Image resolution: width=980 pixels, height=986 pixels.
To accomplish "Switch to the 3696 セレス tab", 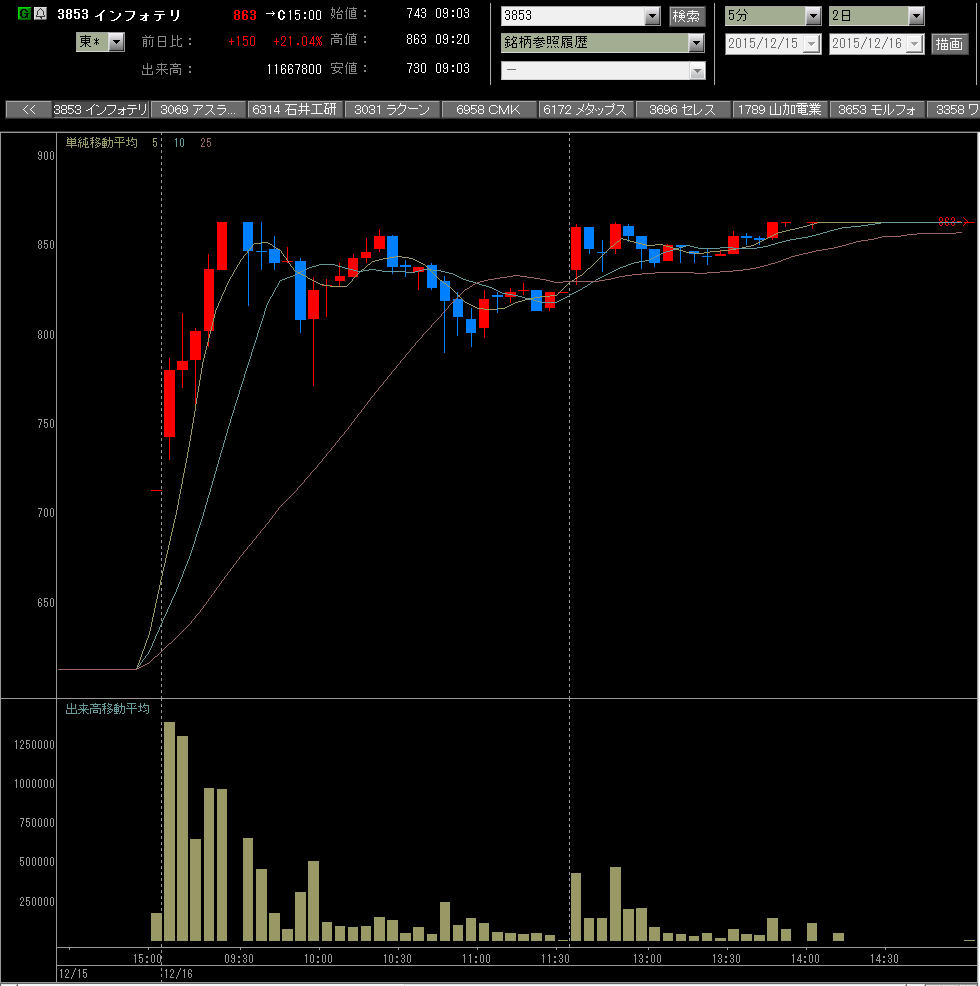I will (x=682, y=109).
